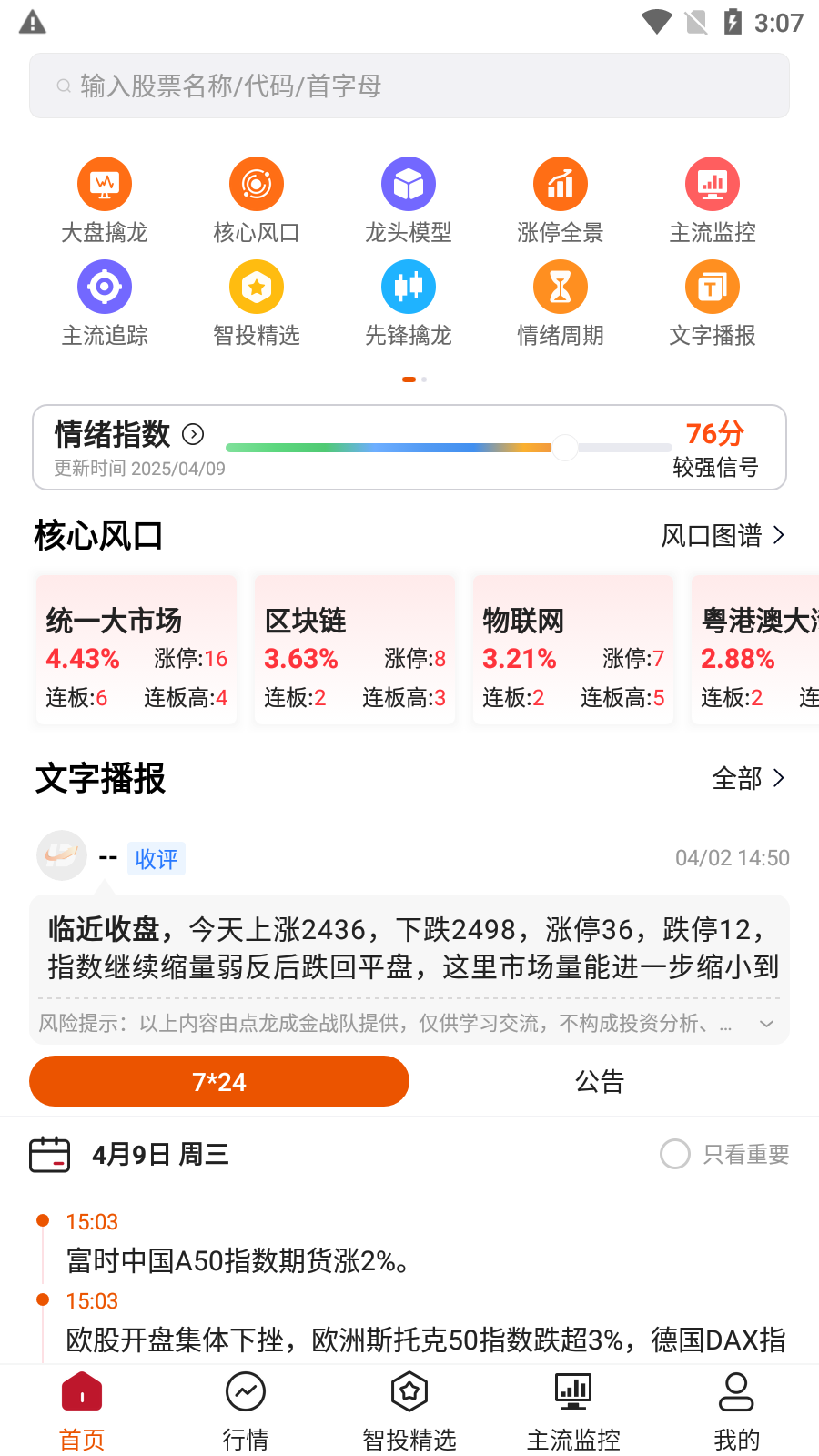Tap the 收评 label next to the post
The height and width of the screenshot is (1456, 819).
pos(156,858)
